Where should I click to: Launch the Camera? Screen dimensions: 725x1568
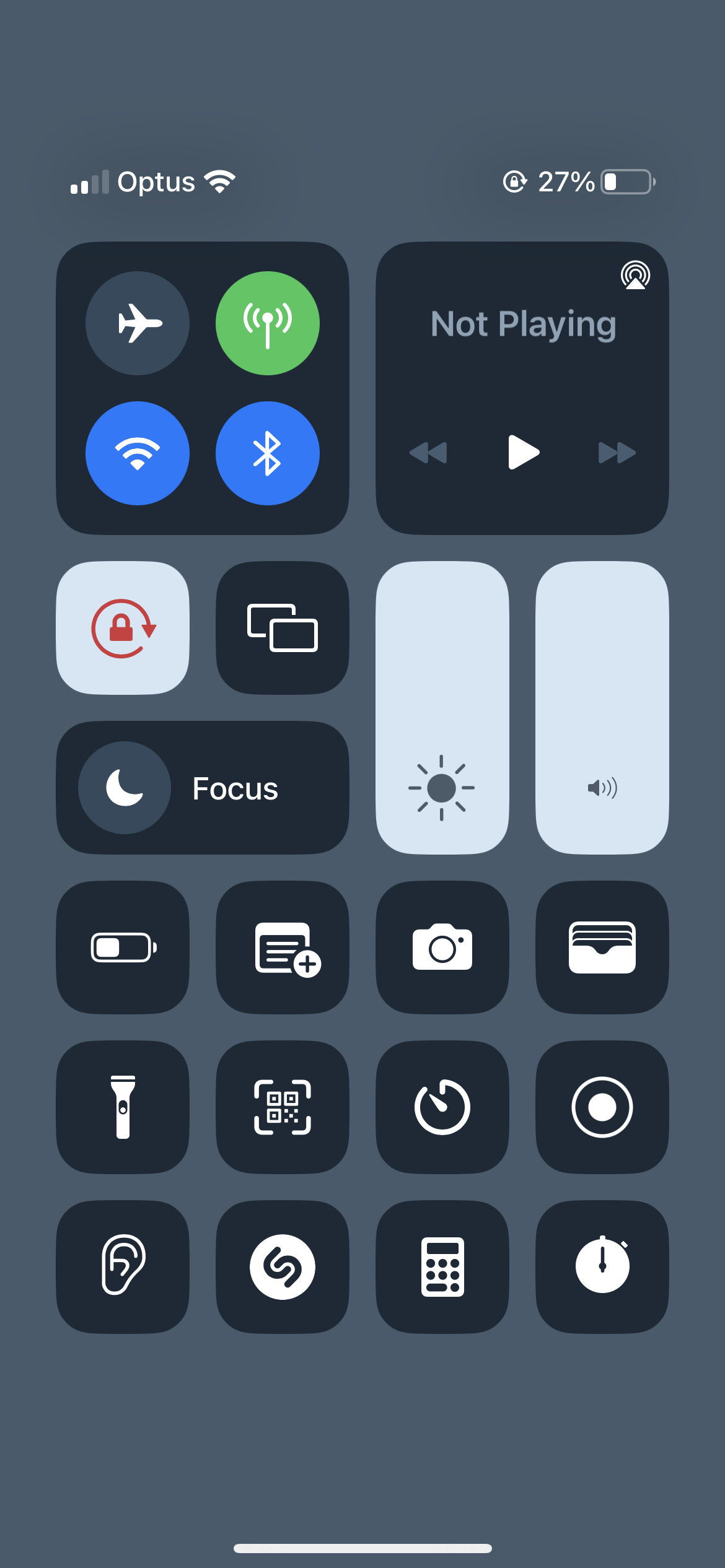tap(442, 947)
